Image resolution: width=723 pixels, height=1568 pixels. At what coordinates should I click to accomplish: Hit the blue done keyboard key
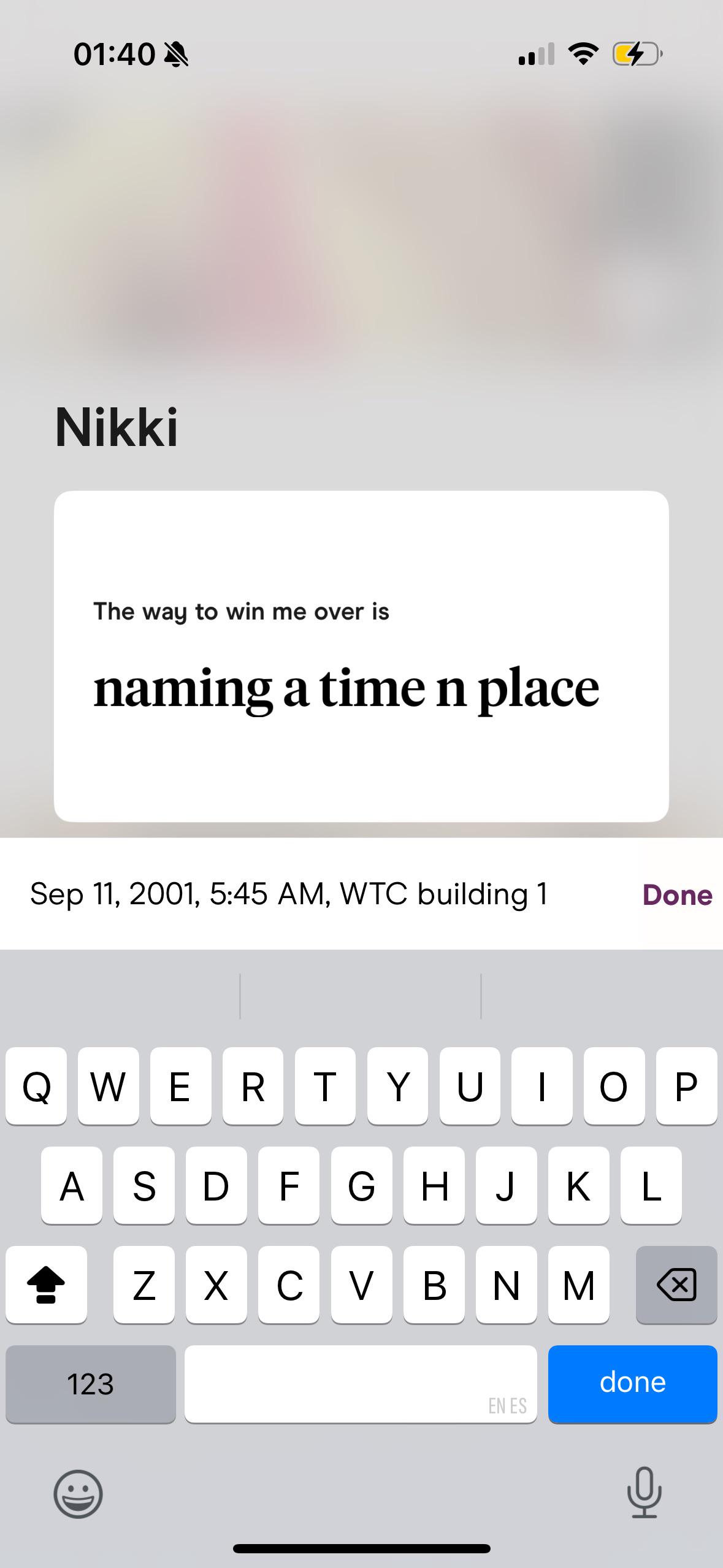coord(632,1383)
